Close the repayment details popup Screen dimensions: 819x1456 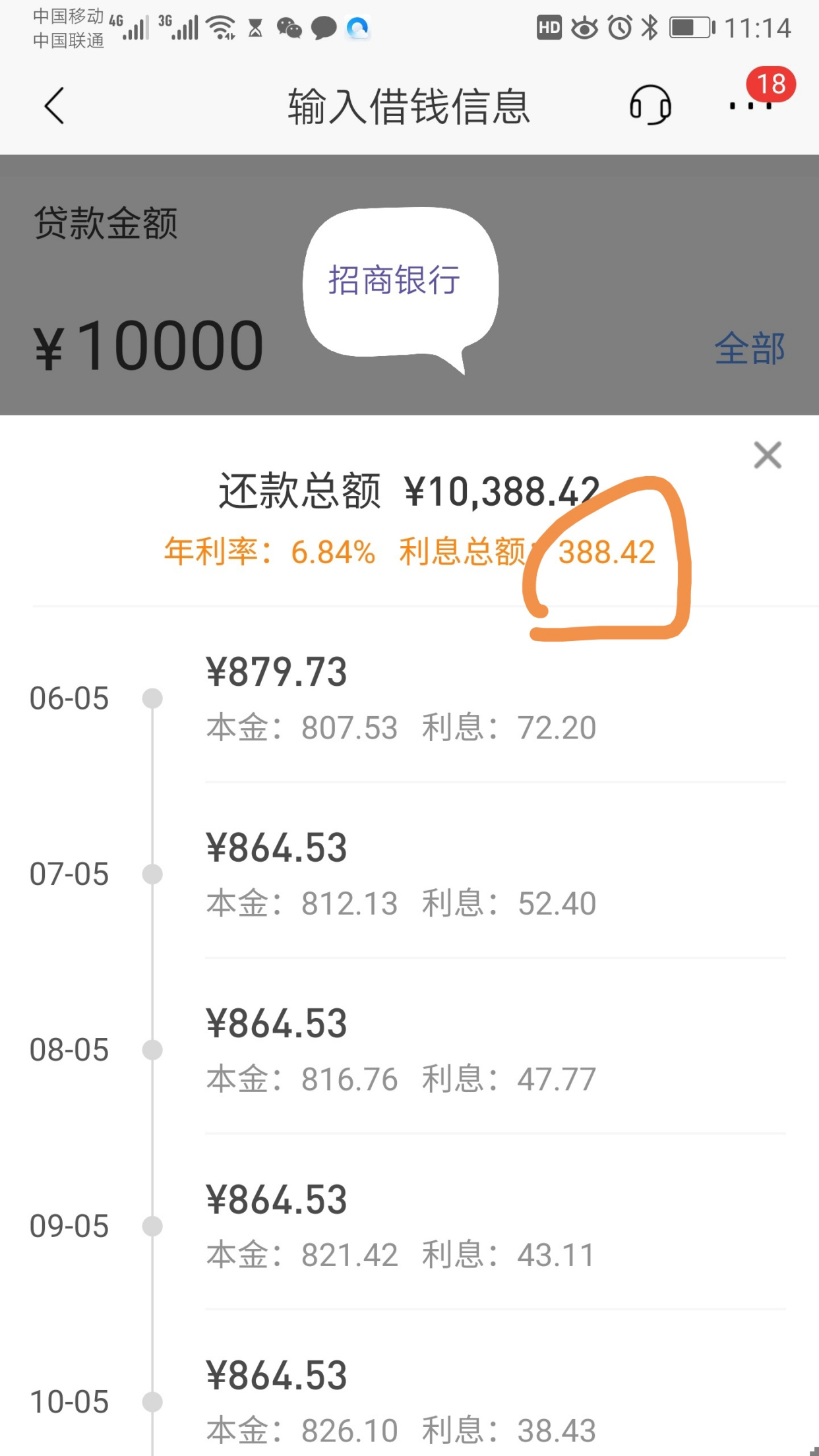[767, 454]
